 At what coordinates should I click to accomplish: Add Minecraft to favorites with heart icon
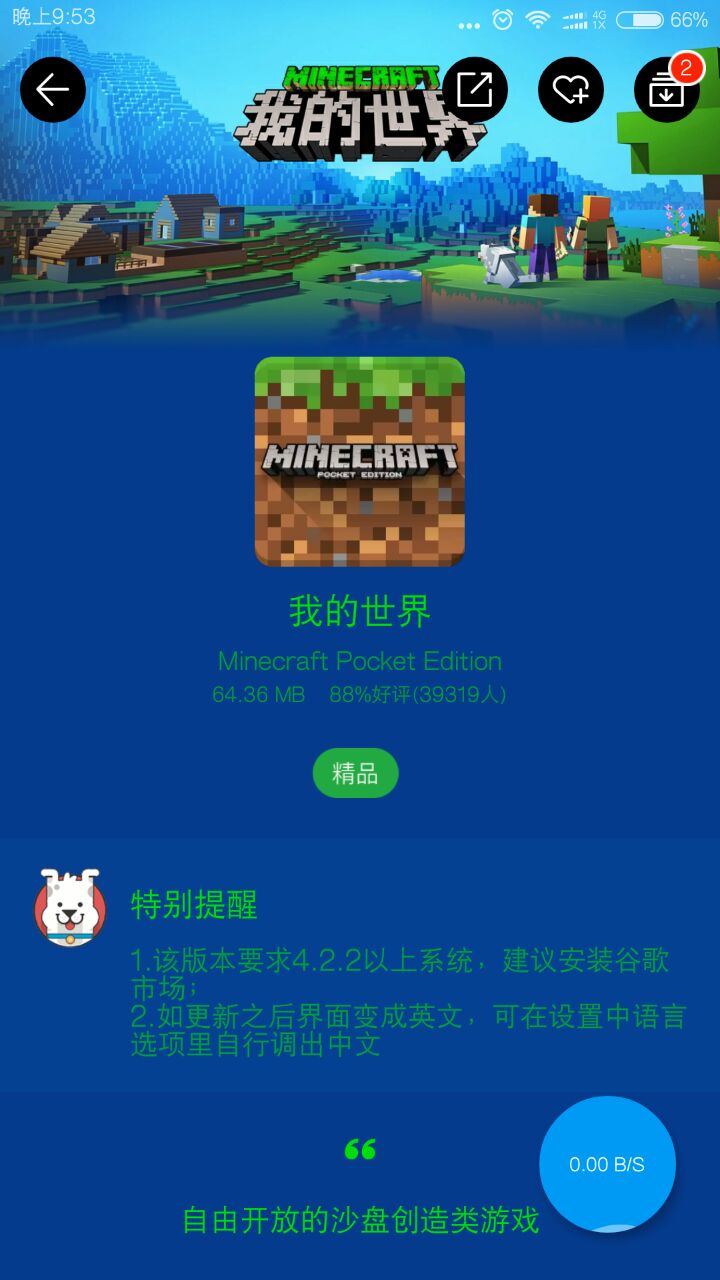(571, 90)
